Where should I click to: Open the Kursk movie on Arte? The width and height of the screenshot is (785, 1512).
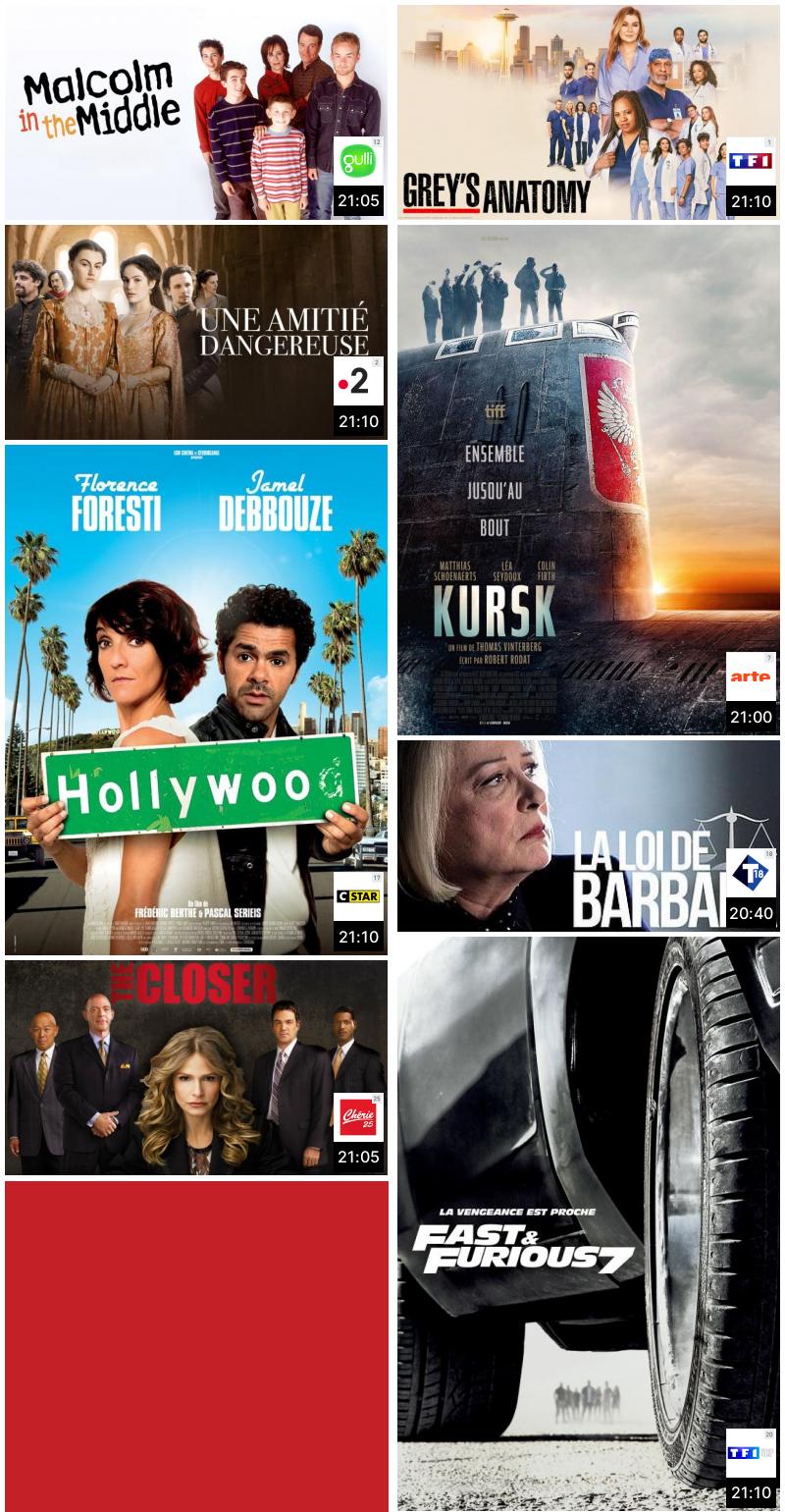(x=589, y=480)
